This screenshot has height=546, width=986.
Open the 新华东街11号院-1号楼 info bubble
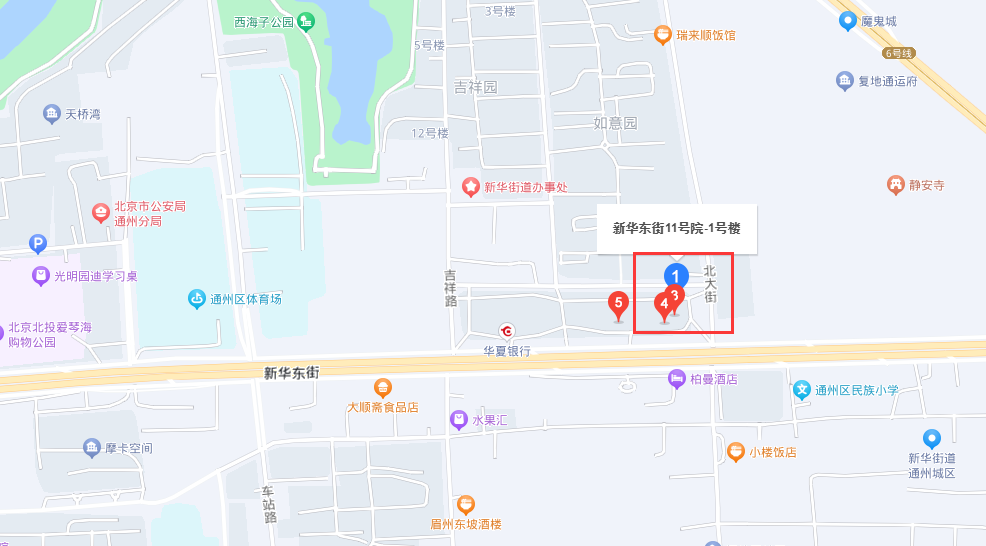coord(676,228)
